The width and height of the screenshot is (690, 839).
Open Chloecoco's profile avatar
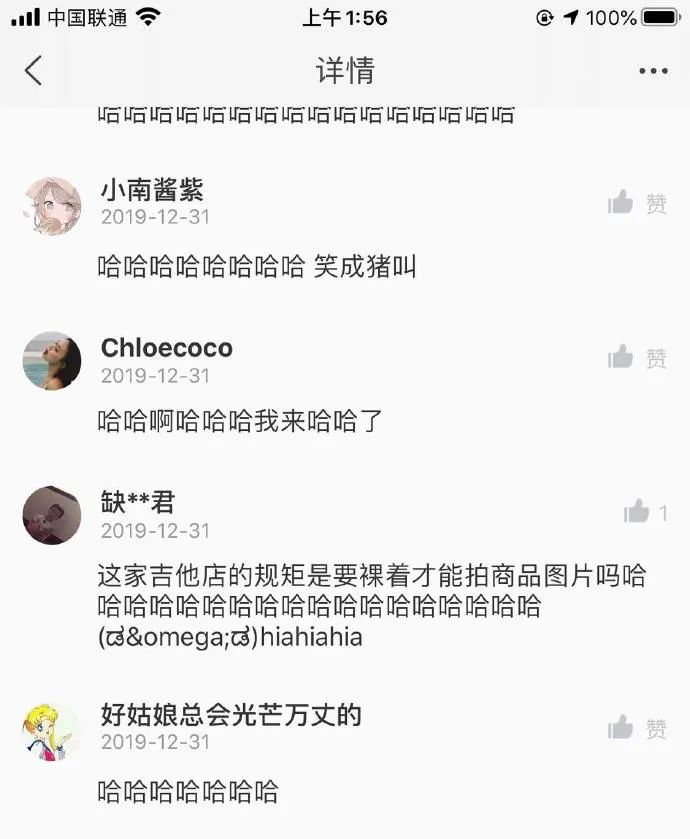coord(52,361)
